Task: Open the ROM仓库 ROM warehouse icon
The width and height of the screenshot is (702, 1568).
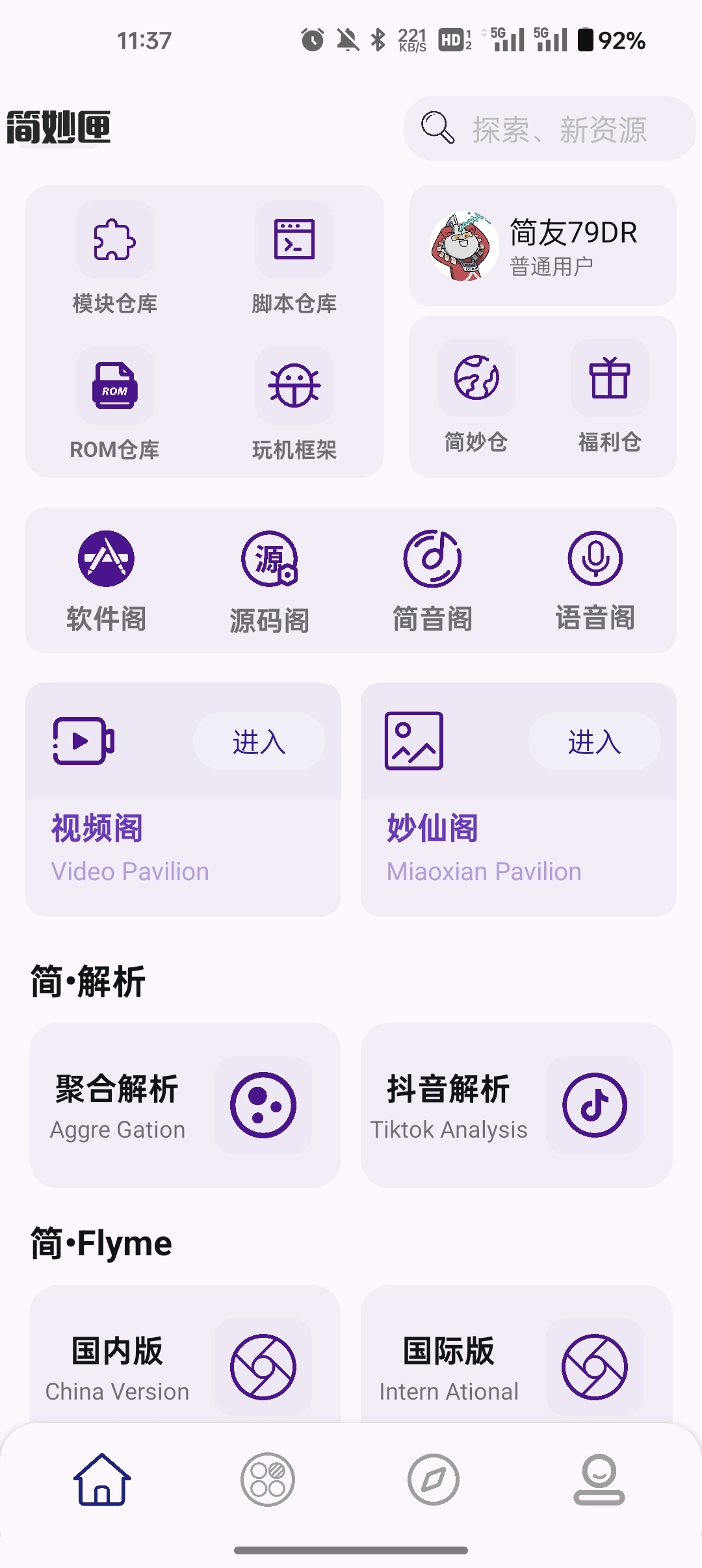Action: click(114, 385)
